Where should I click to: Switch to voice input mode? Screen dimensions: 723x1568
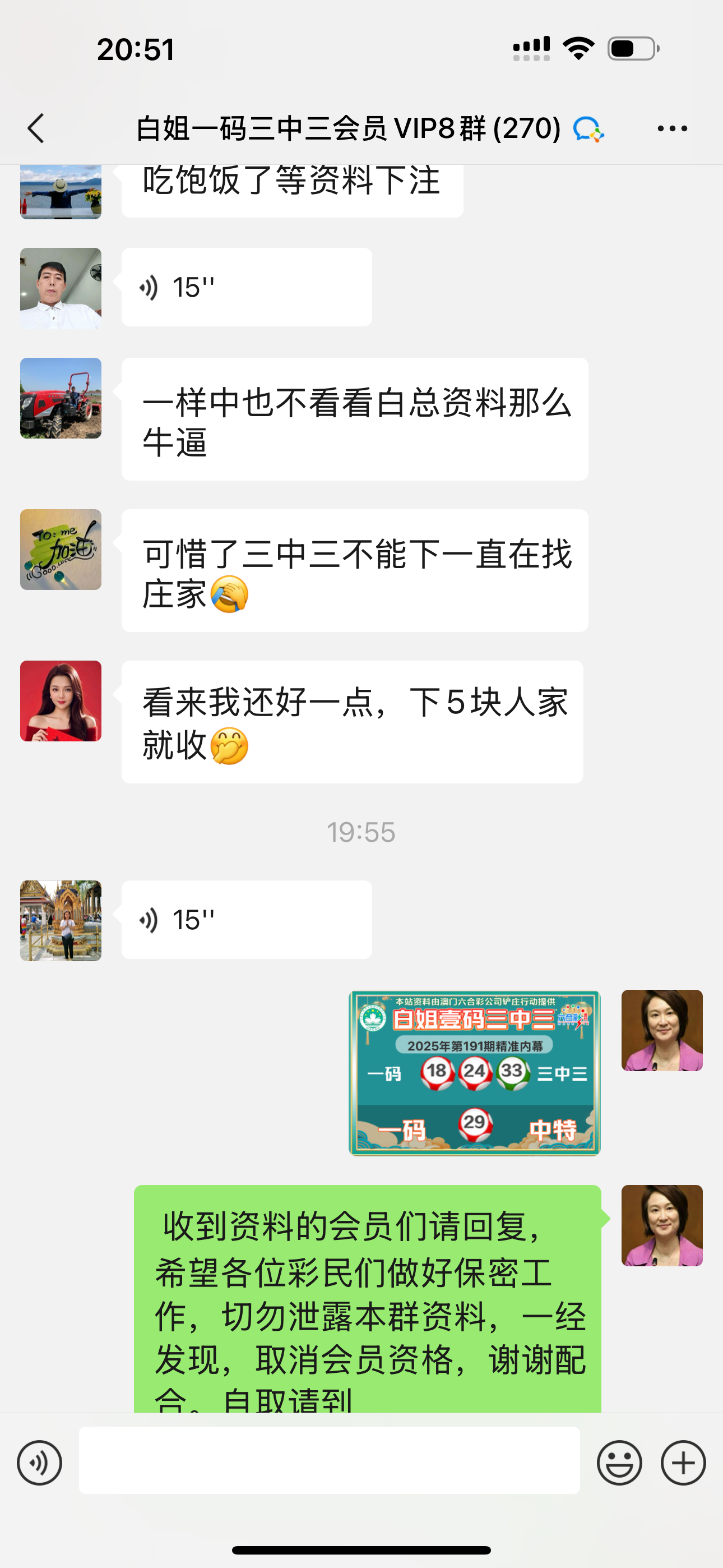40,1463
